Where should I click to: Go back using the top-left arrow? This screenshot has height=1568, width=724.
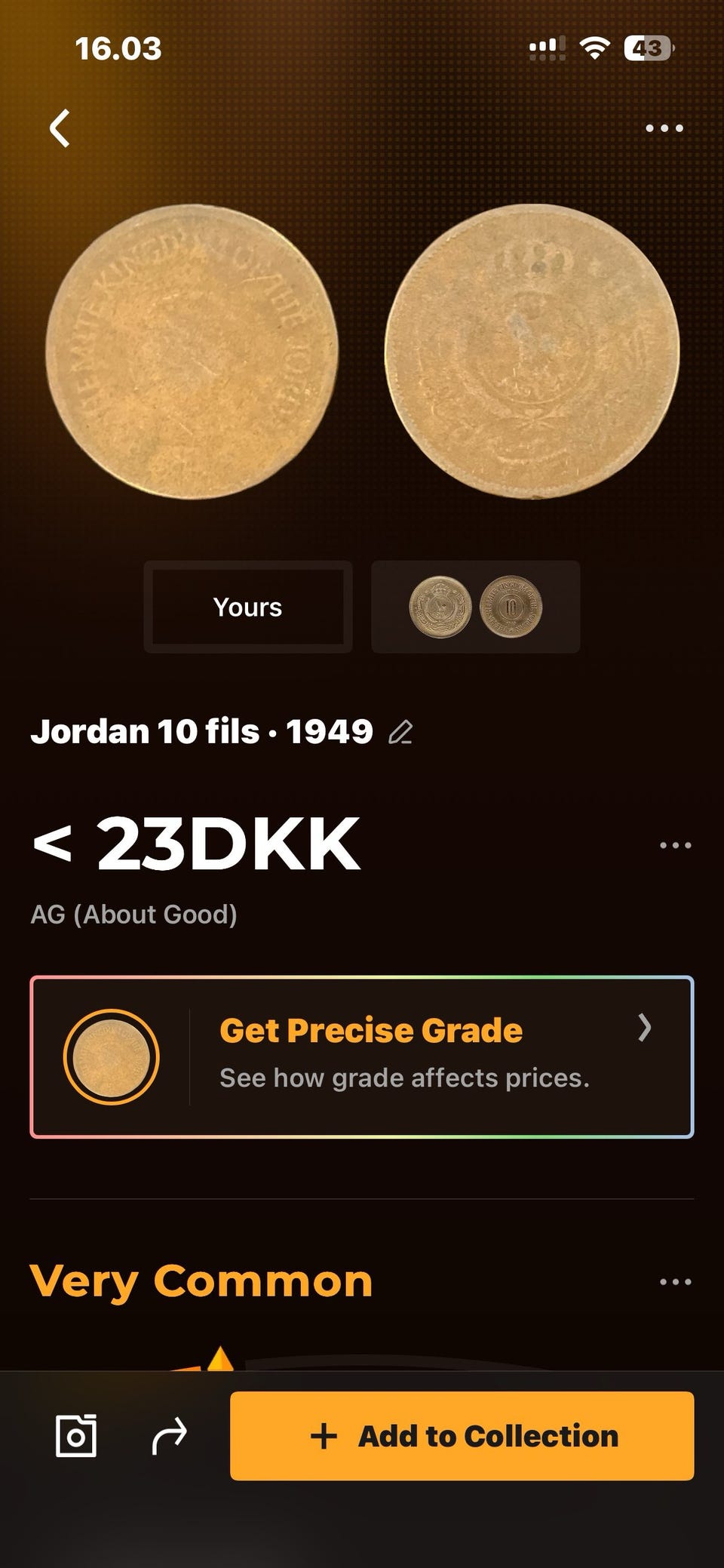[60, 128]
